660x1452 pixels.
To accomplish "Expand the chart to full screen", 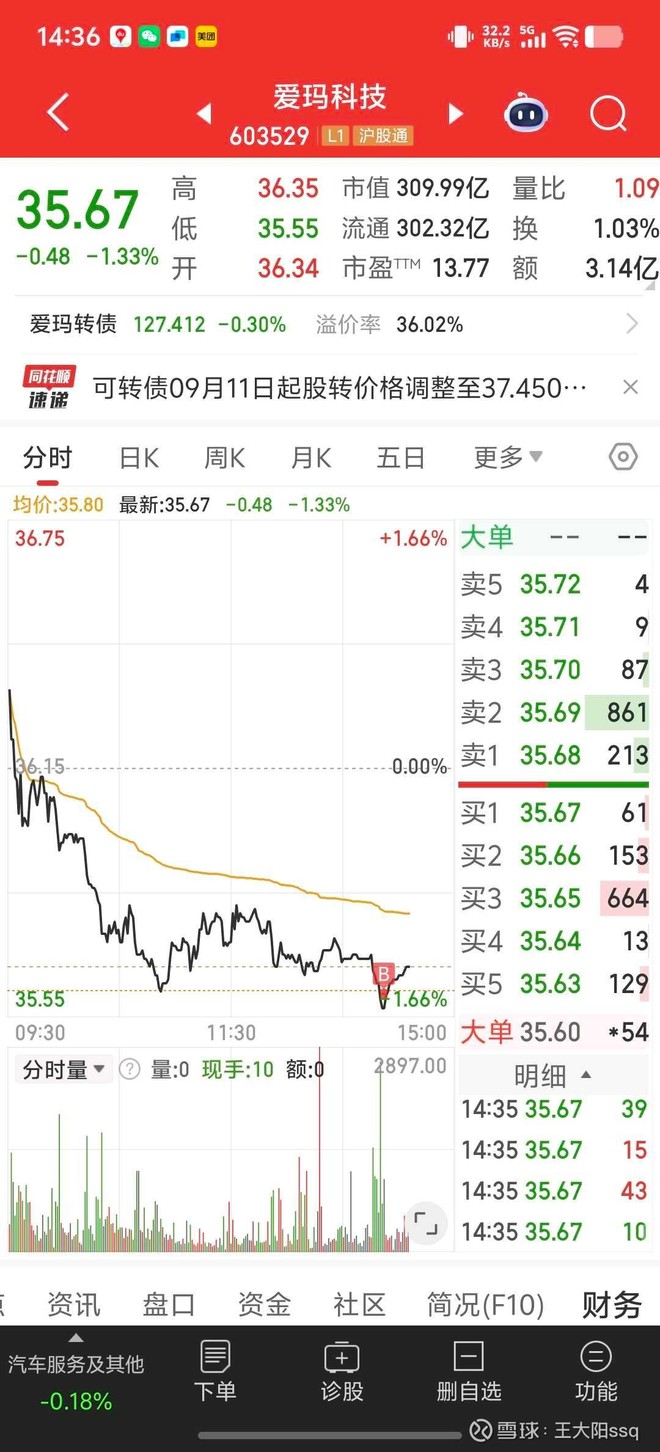I will pos(426,1223).
